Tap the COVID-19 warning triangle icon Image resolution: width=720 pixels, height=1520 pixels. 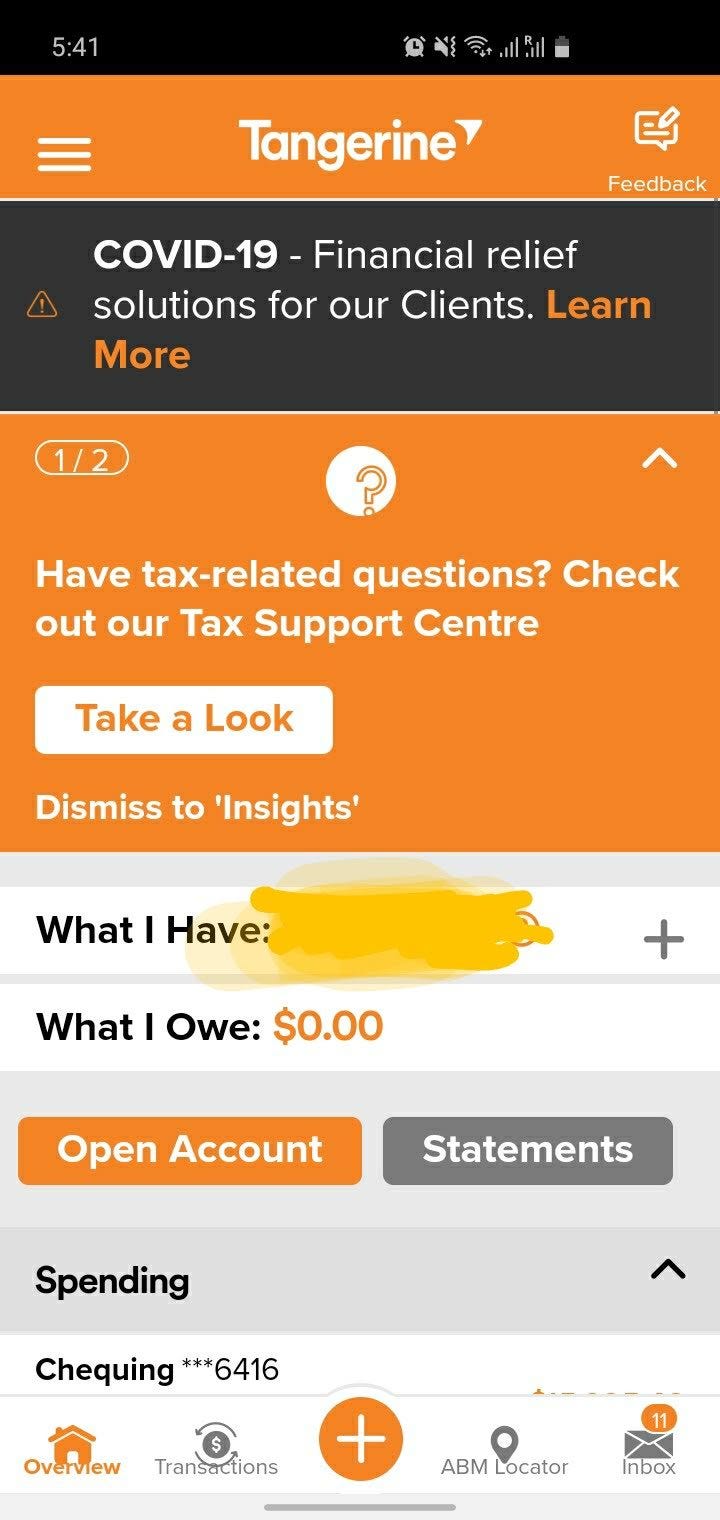[x=42, y=303]
